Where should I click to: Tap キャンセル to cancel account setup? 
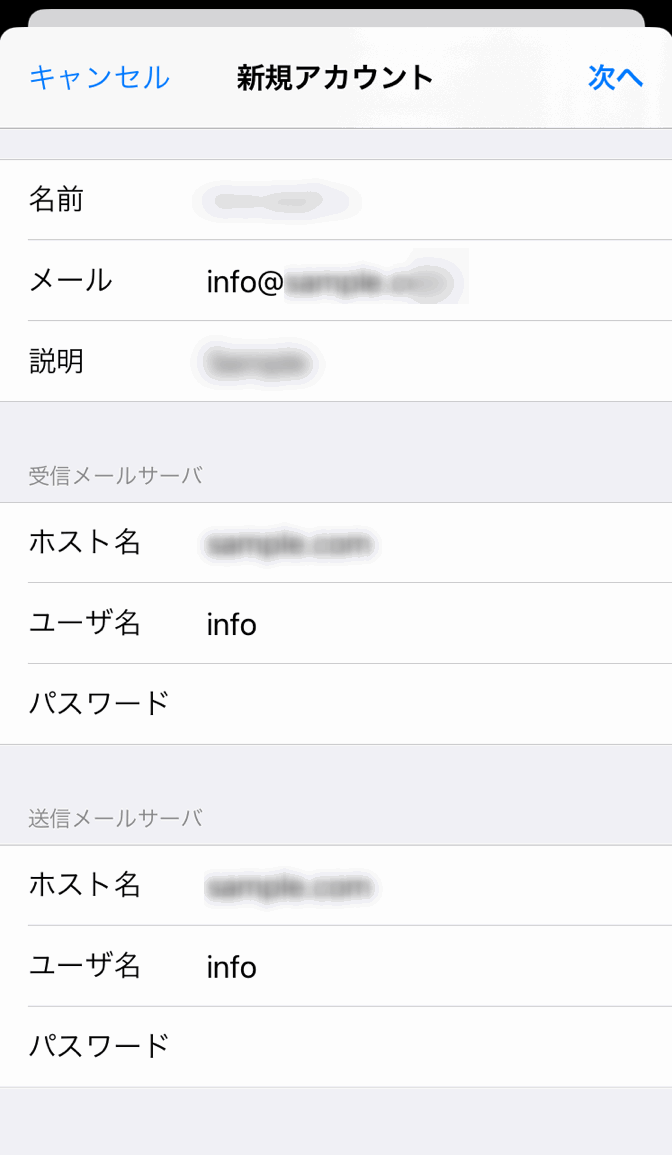[99, 77]
